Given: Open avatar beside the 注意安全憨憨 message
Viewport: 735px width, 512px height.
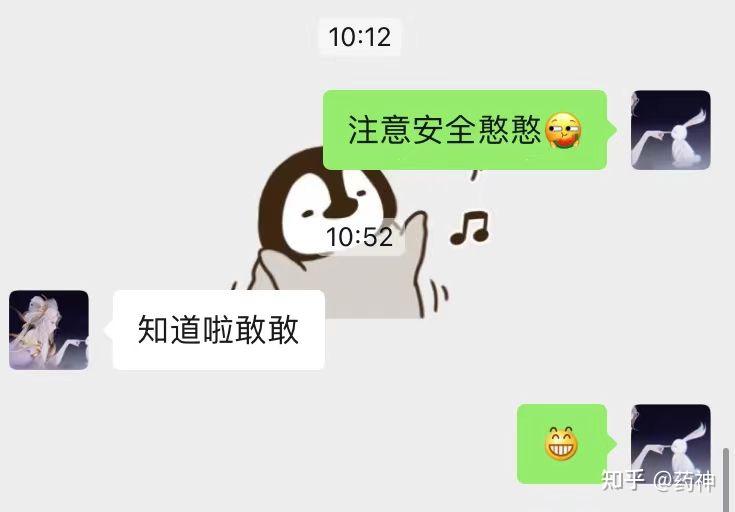Looking at the screenshot, I should pyautogui.click(x=670, y=130).
